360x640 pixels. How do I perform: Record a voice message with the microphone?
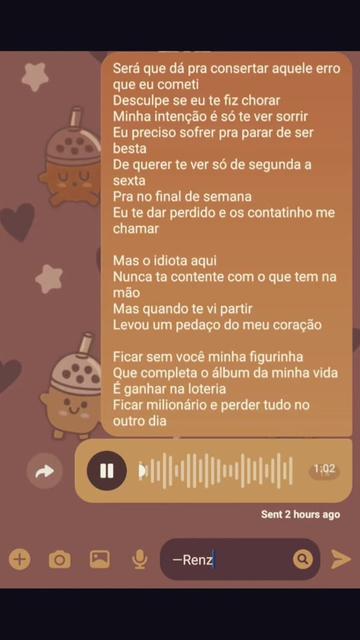pyautogui.click(x=140, y=559)
